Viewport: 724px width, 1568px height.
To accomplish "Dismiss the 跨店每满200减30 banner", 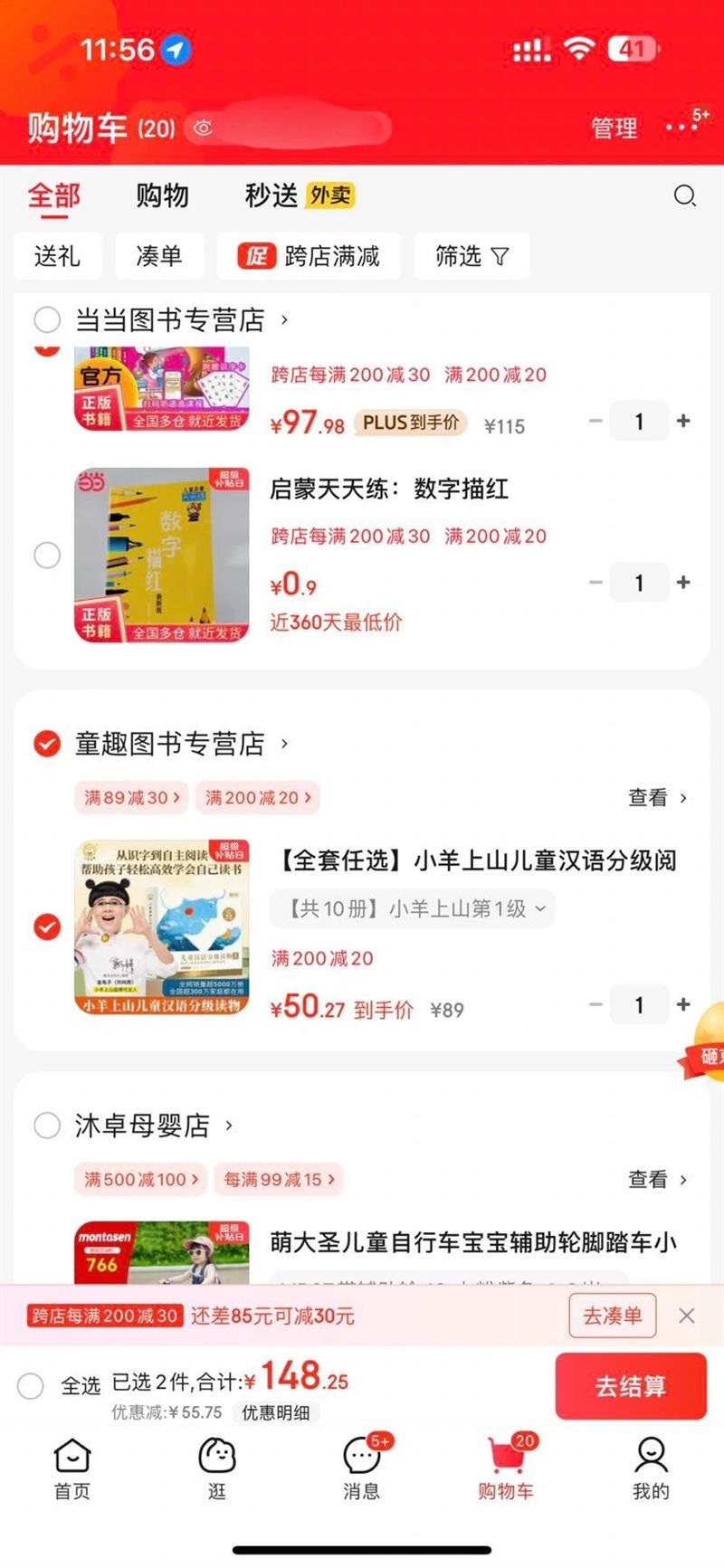I will click(x=687, y=1316).
